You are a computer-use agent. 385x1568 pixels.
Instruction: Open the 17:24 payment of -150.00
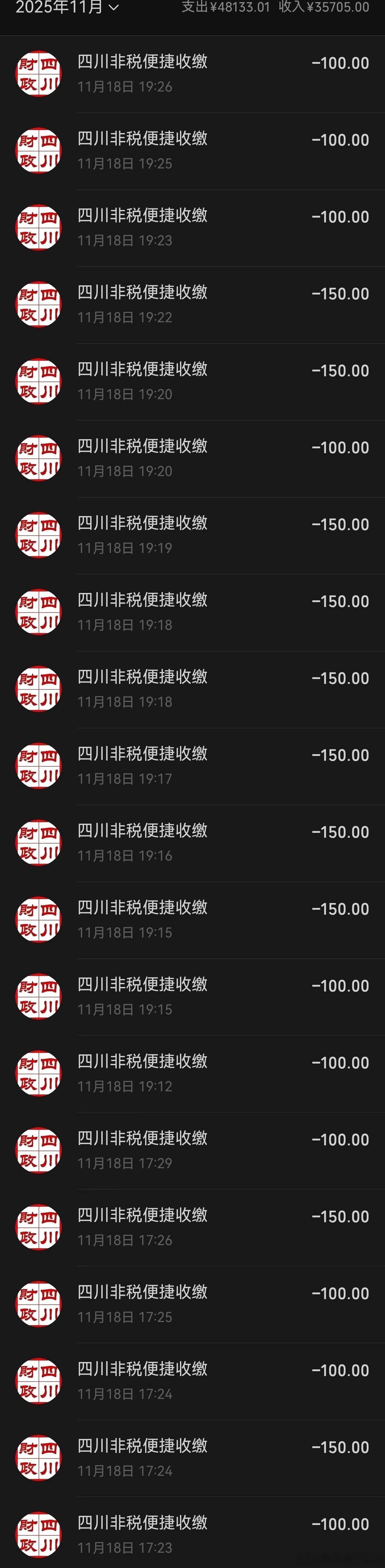[193, 1458]
